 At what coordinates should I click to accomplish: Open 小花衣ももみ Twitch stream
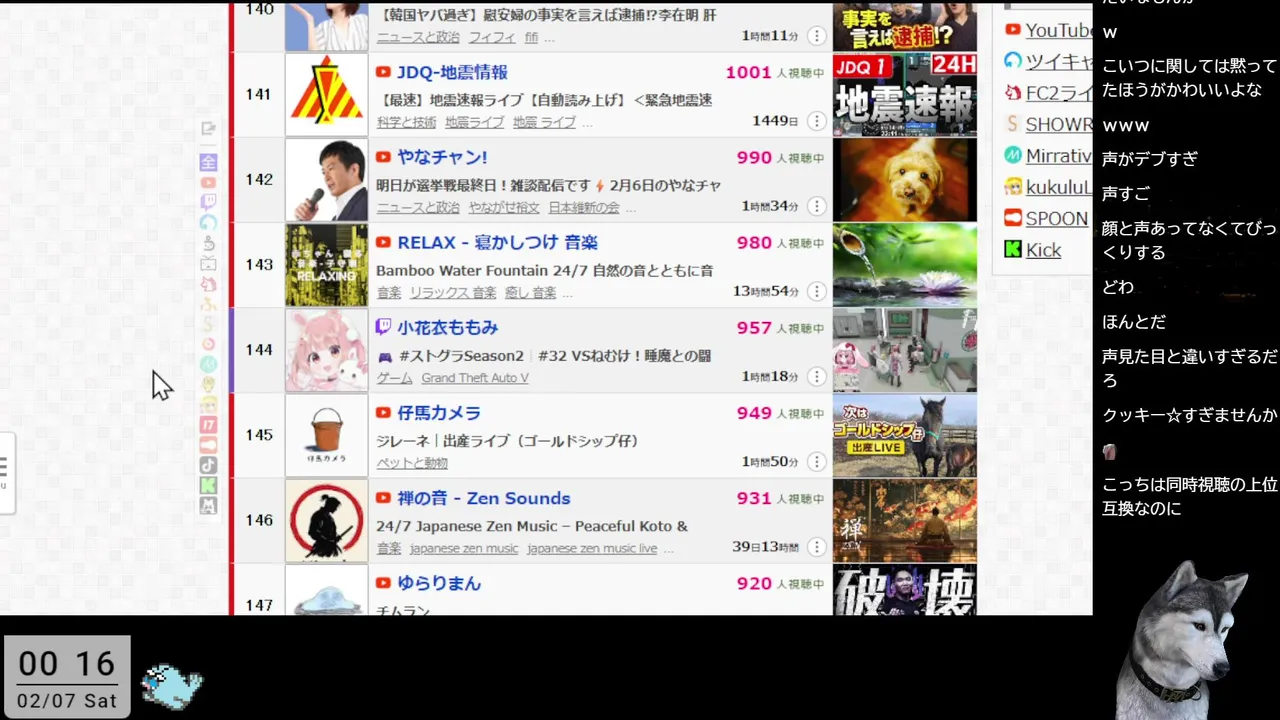coord(447,328)
